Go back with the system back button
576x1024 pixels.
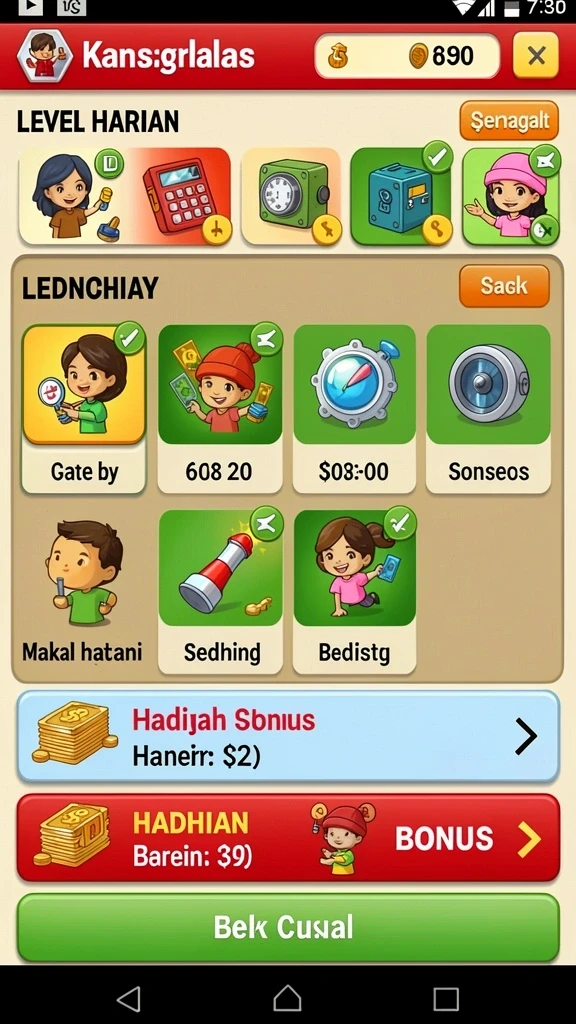pos(129,999)
